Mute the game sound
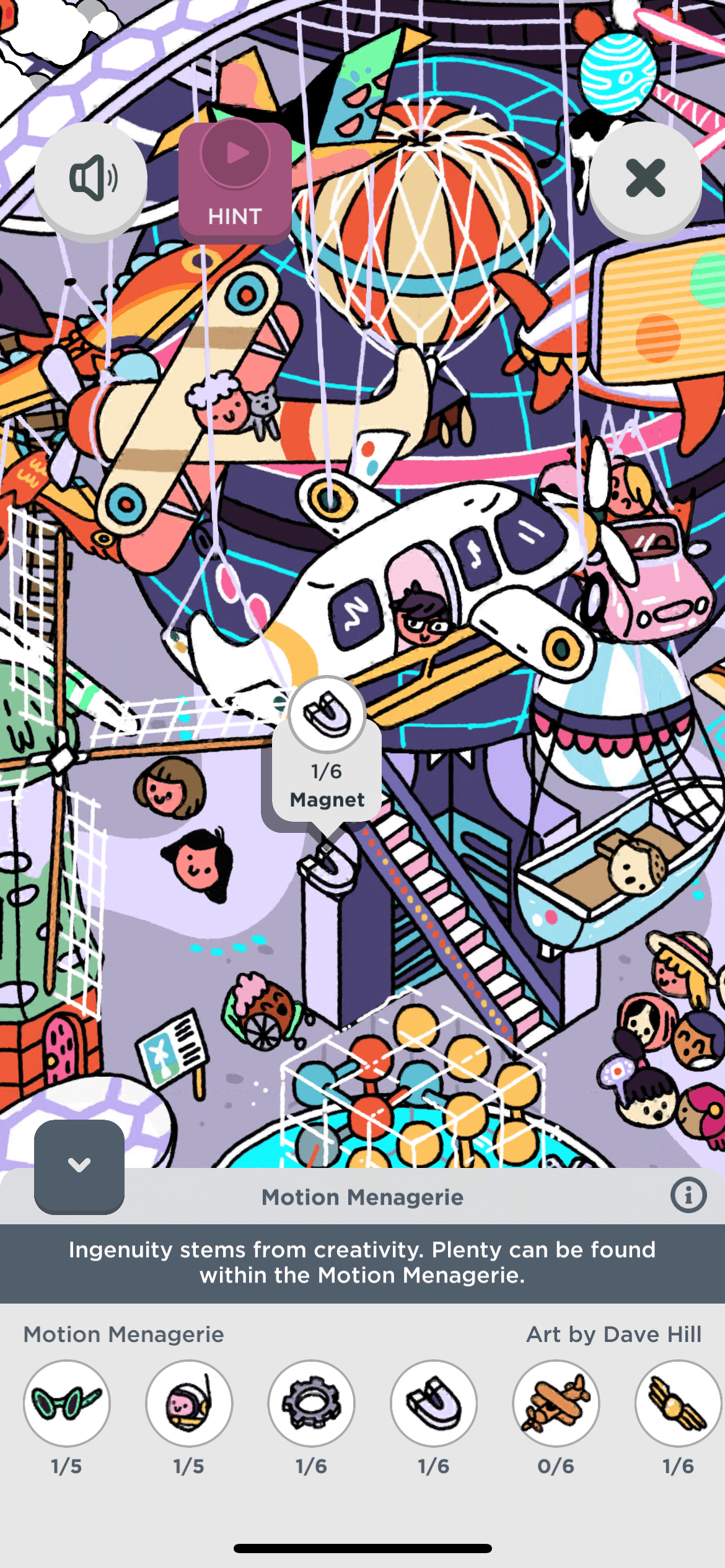The width and height of the screenshot is (725, 1568). pos(90,178)
